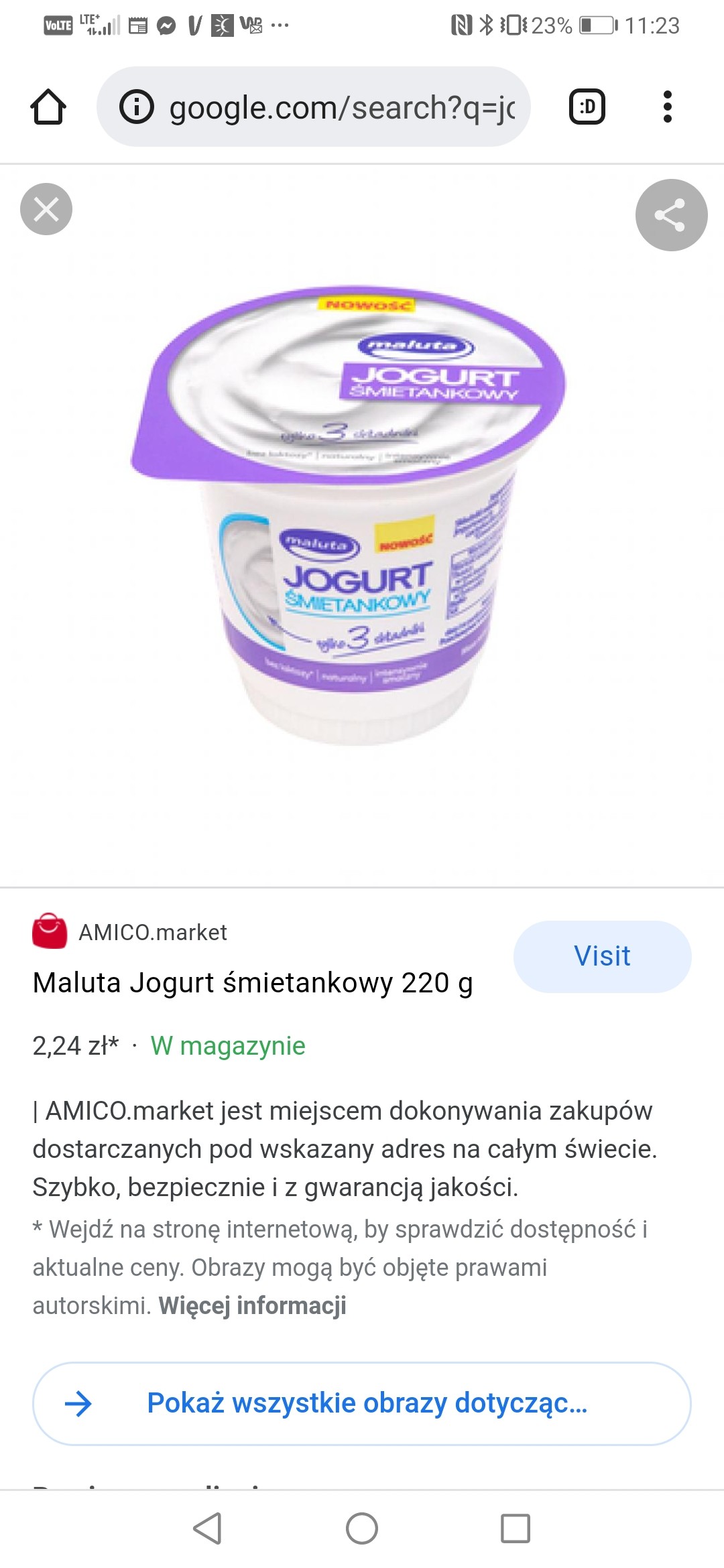The height and width of the screenshot is (1568, 724).
Task: Go to the browser home page
Action: tap(48, 107)
